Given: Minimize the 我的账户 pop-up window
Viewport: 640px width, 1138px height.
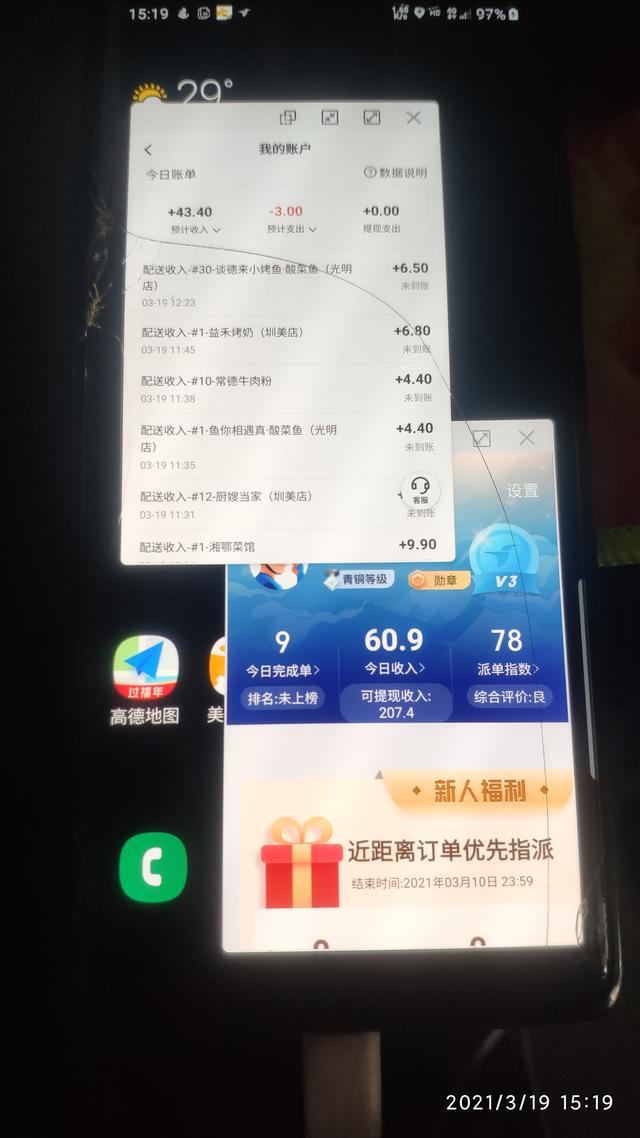Looking at the screenshot, I should [x=330, y=118].
